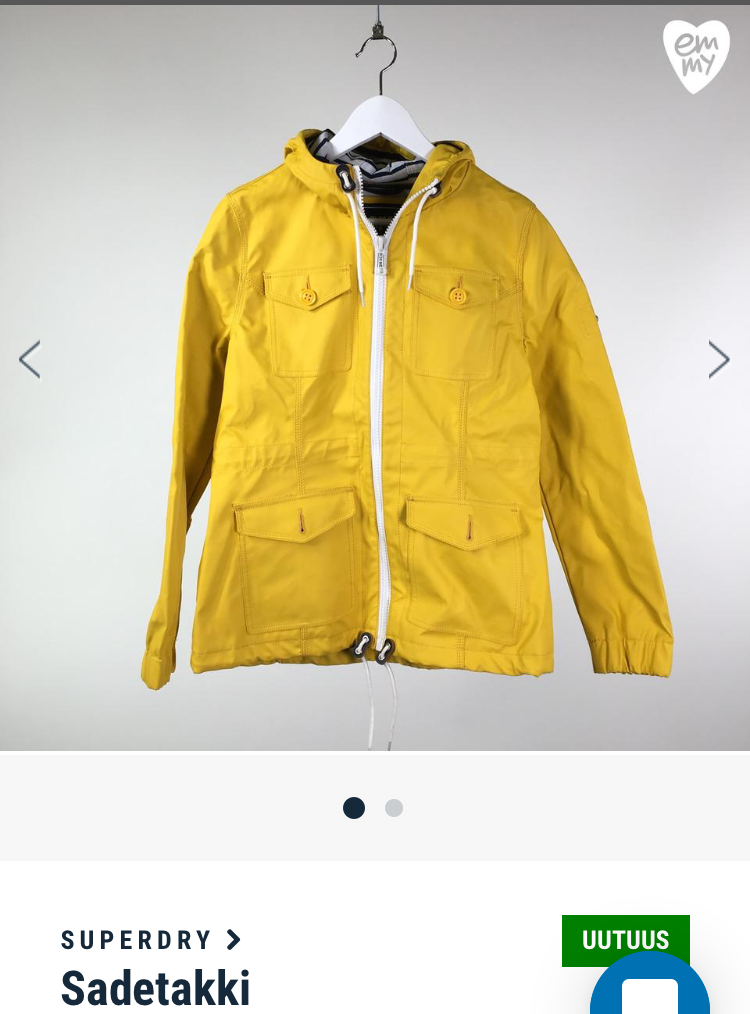Open the yellow rain jacket photo

point(400,420)
